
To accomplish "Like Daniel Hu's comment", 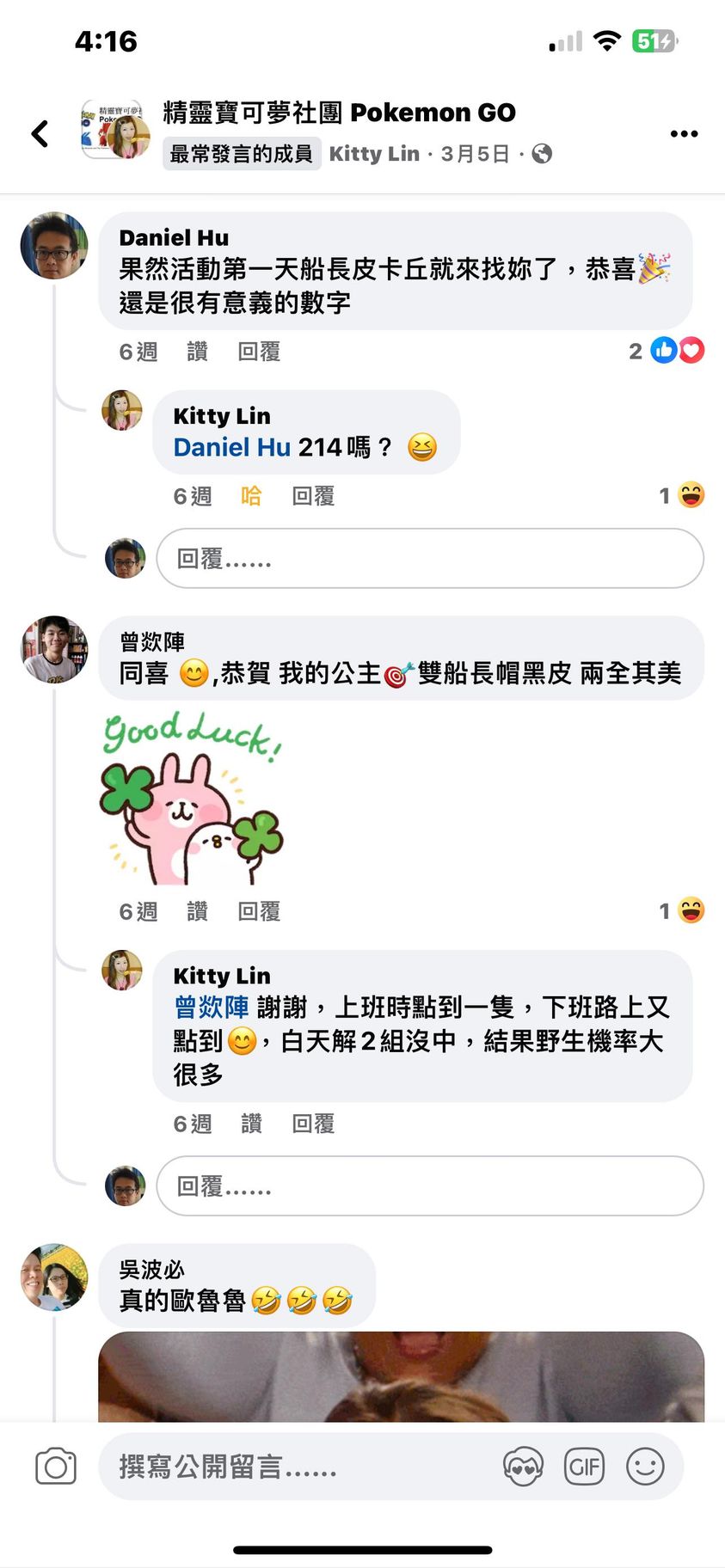I will point(197,352).
